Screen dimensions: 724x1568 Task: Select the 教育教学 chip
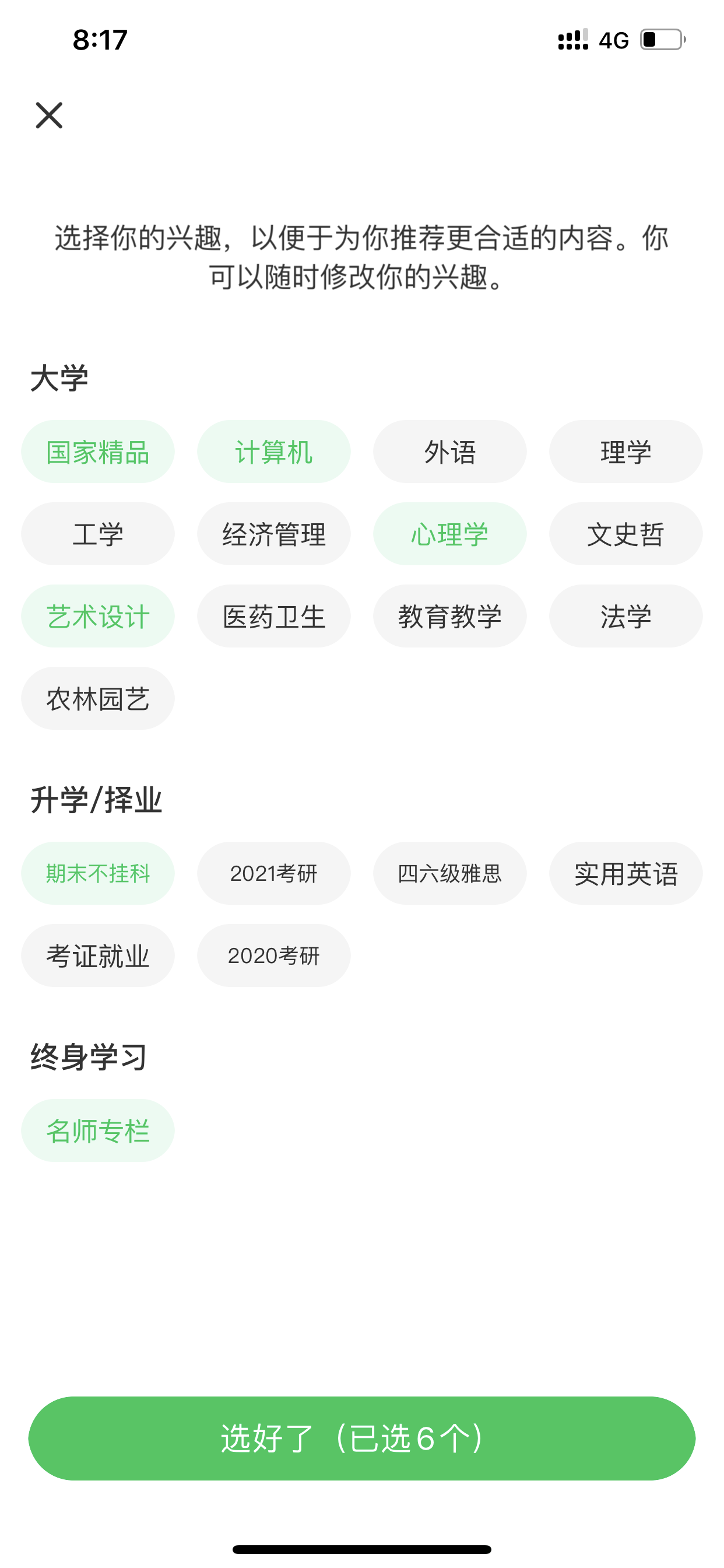[x=449, y=616]
